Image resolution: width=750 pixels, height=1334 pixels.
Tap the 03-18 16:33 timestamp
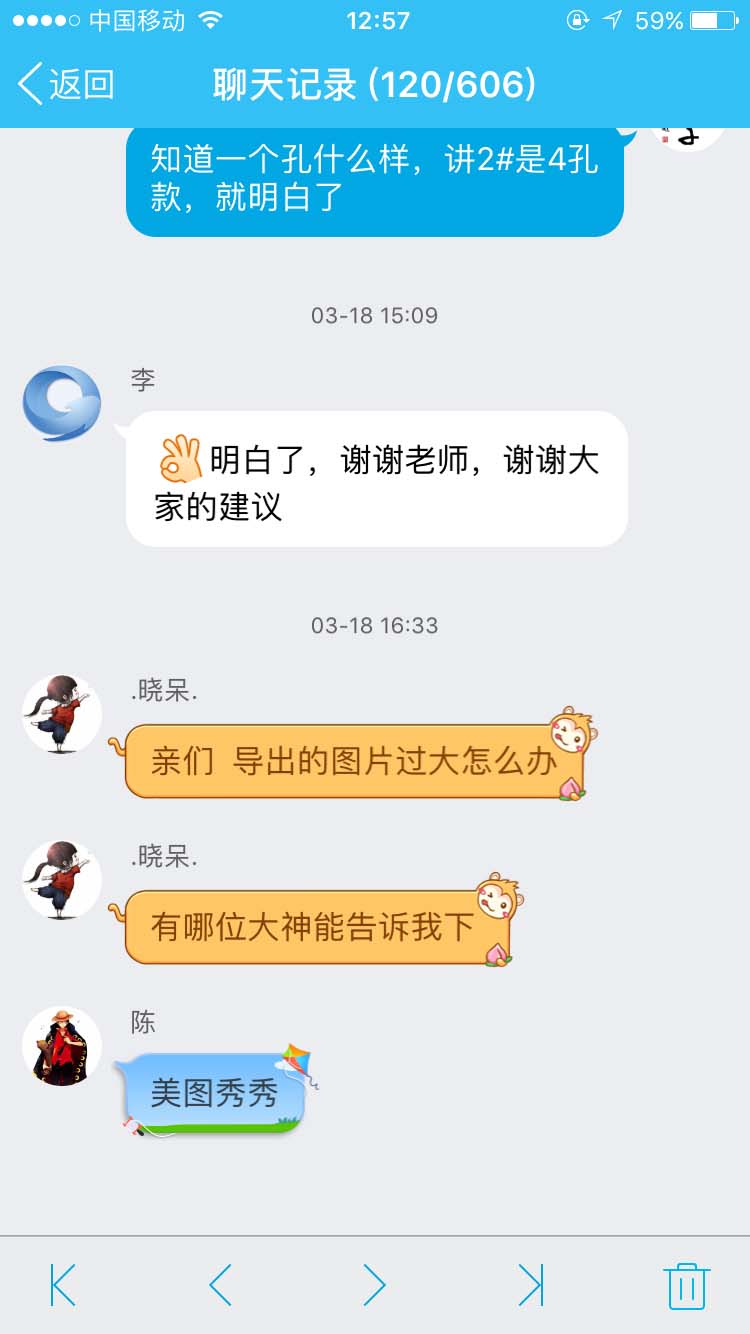pyautogui.click(x=375, y=623)
